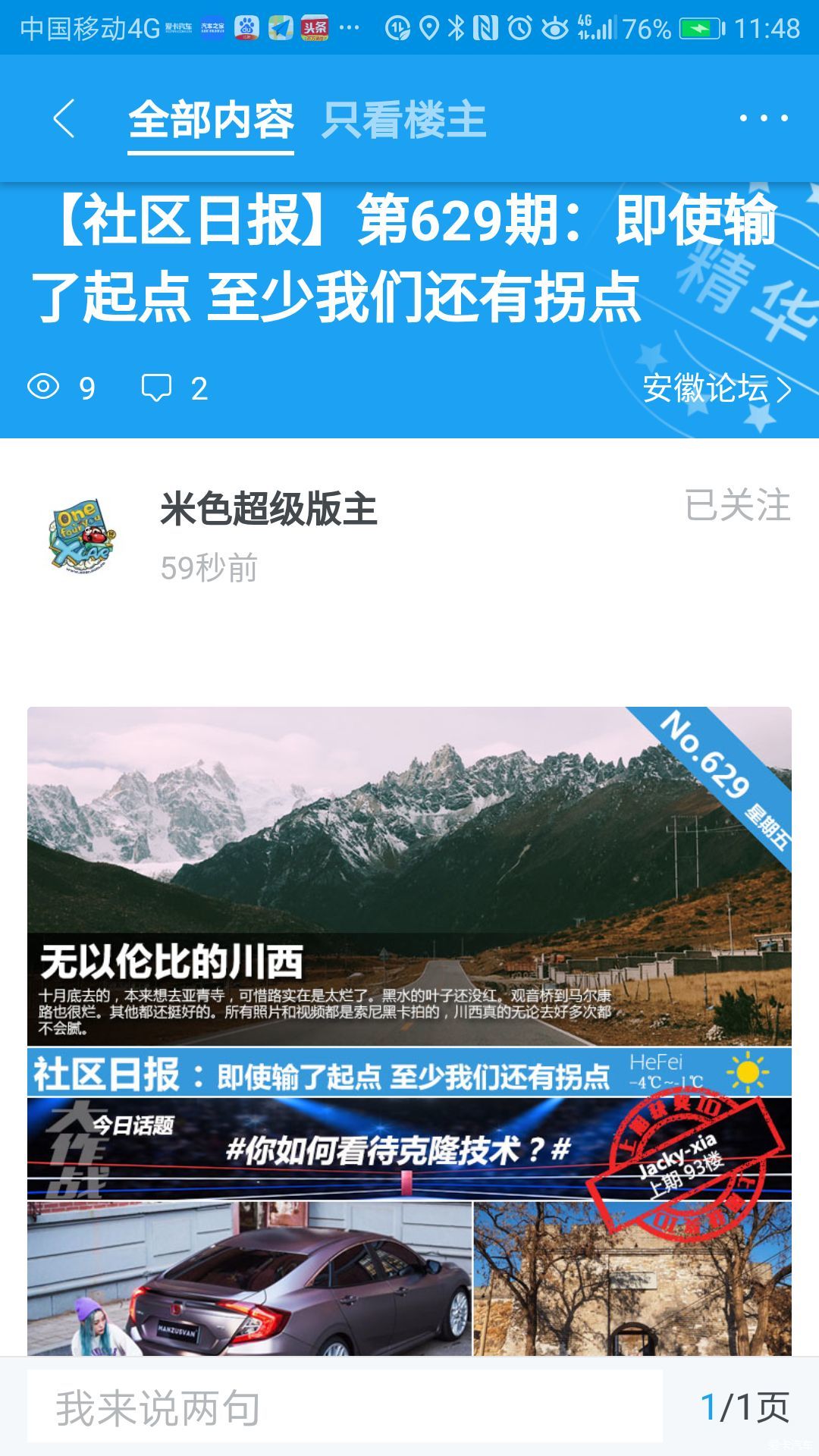Open the 1/1页 page selector
This screenshot has height=1456, width=819.
(745, 1407)
